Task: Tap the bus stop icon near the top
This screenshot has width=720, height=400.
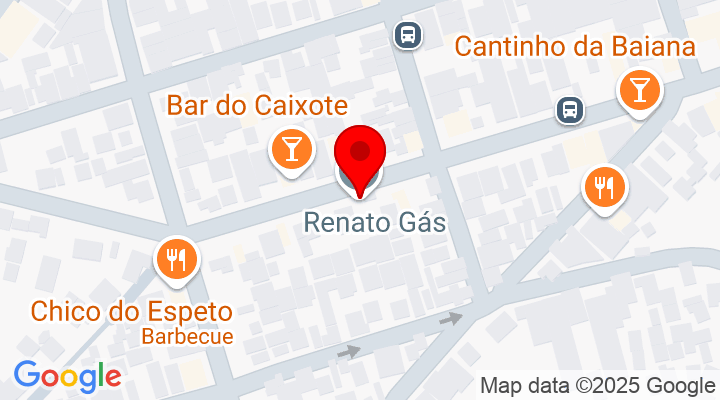Action: click(x=407, y=35)
